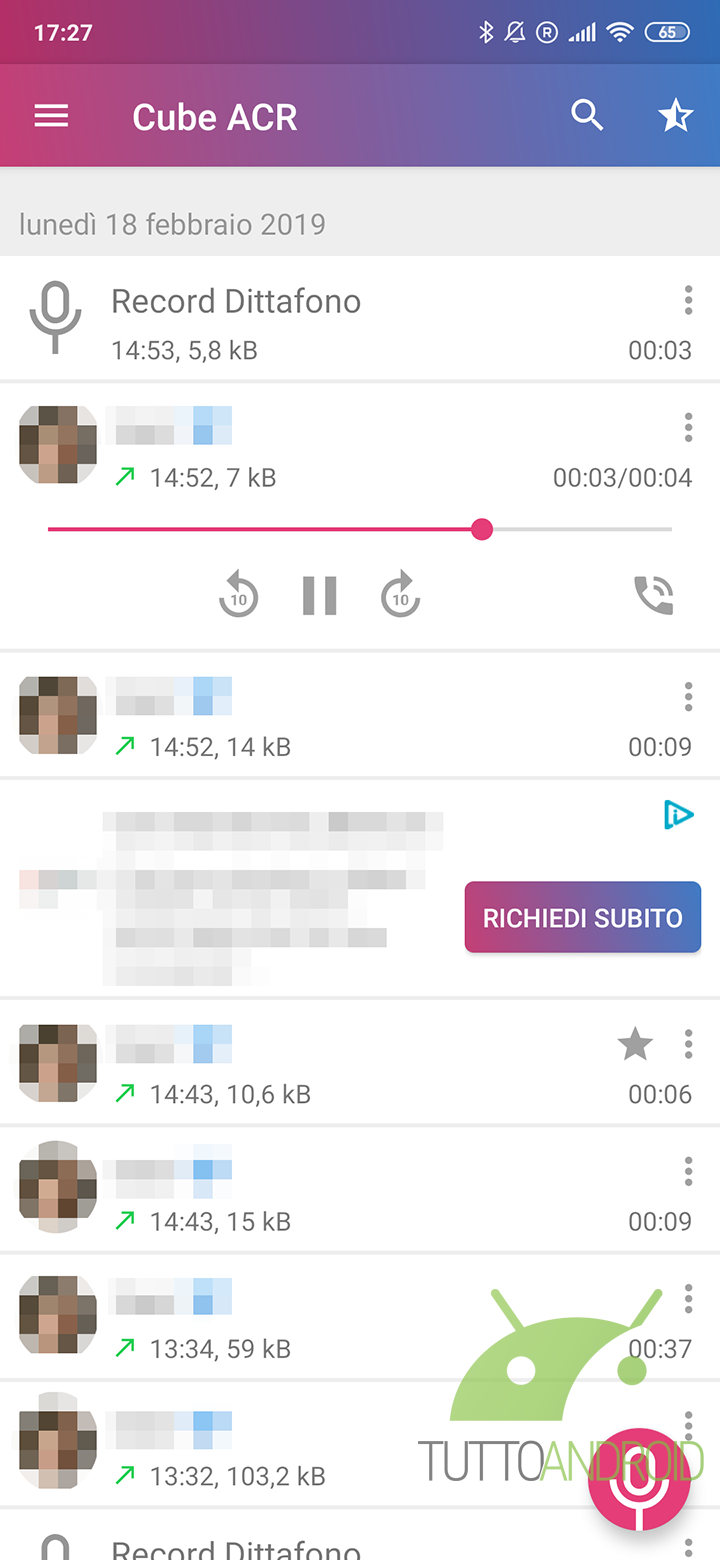Tap the playback progress slider
Viewport: 720px width, 1560px height.
click(360, 529)
